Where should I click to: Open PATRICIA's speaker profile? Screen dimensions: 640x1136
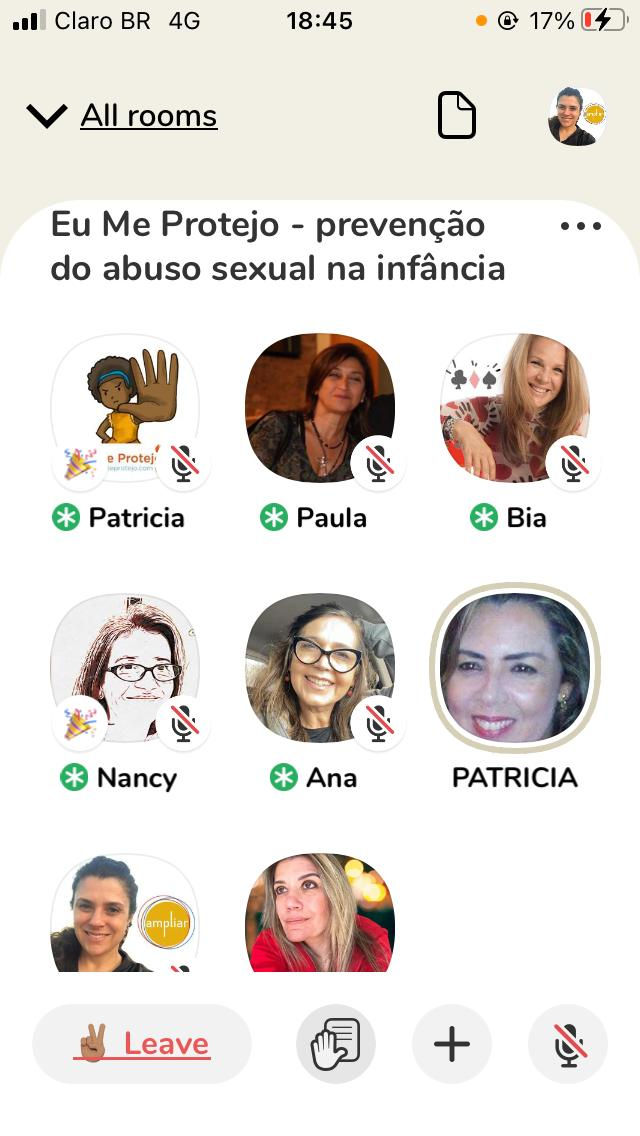click(515, 668)
